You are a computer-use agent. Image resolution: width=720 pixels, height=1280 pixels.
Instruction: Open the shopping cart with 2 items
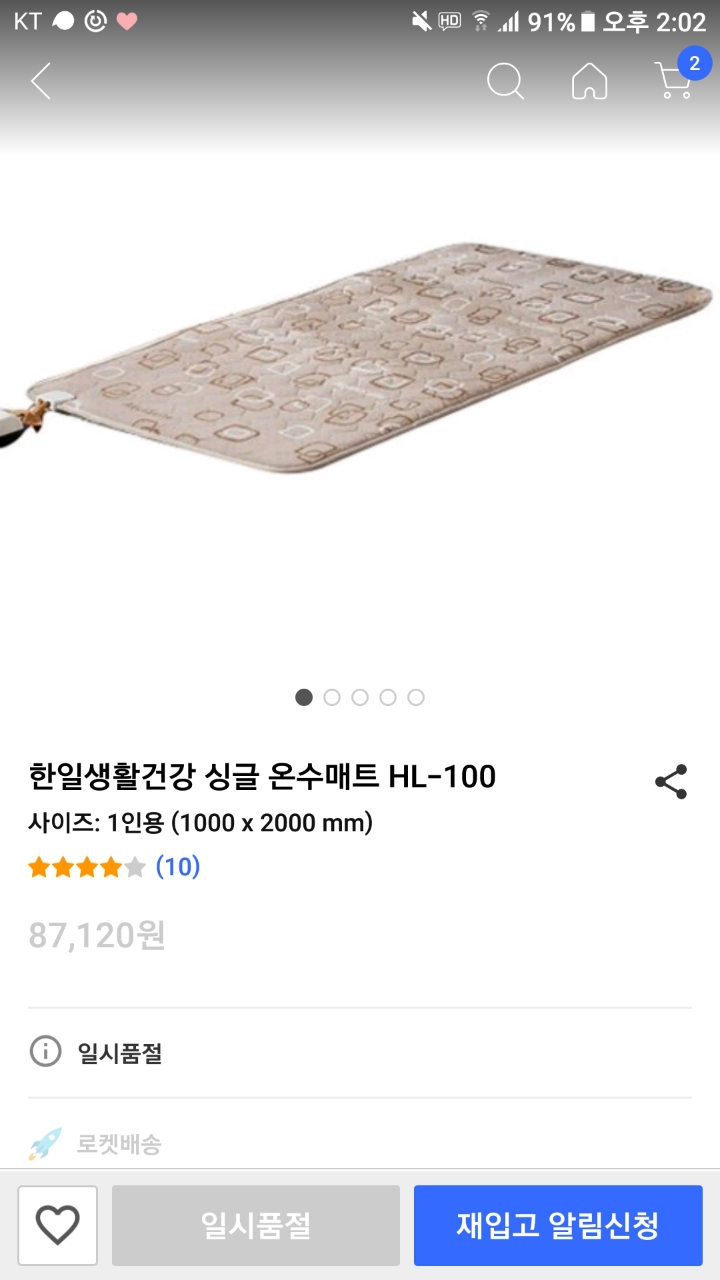(675, 80)
